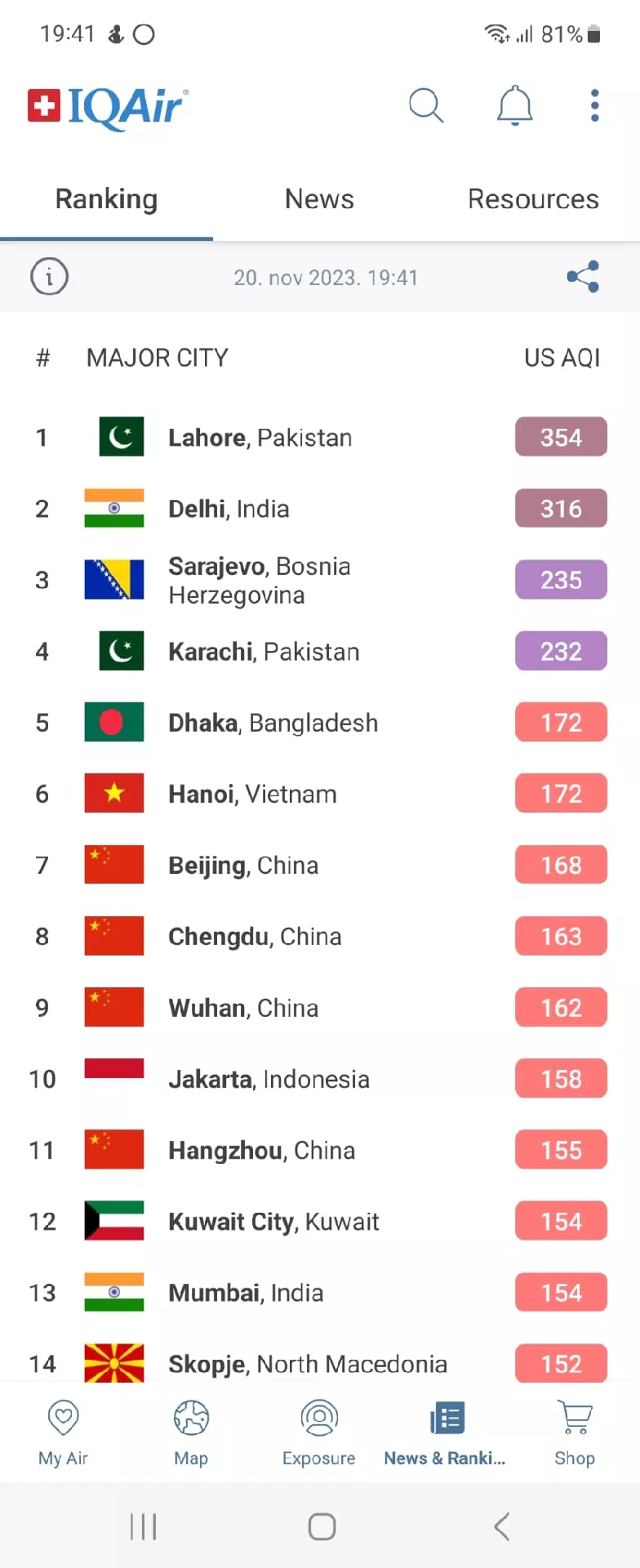Image resolution: width=640 pixels, height=1568 pixels.
Task: Go to the My Air tab
Action: click(63, 1432)
